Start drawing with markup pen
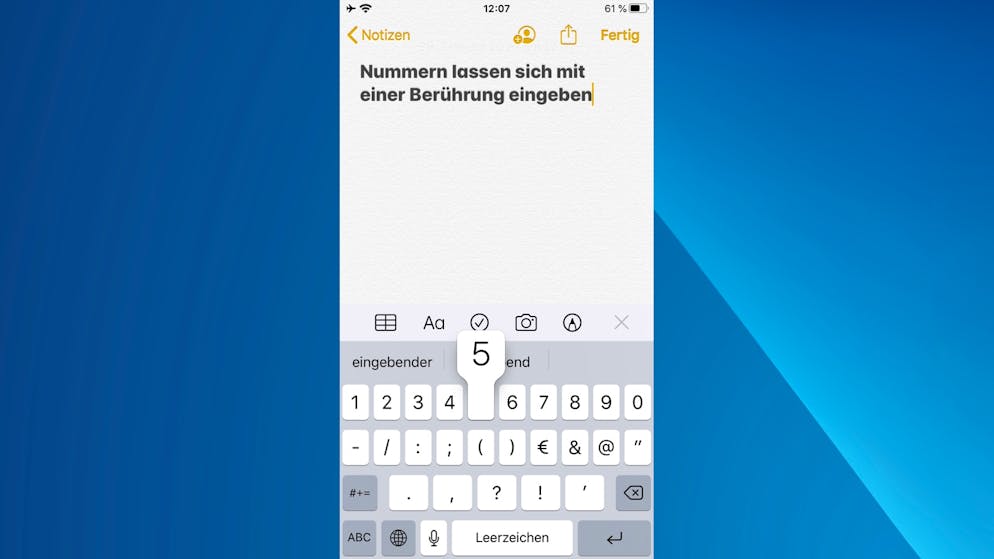The height and width of the screenshot is (559, 994). pos(572,322)
